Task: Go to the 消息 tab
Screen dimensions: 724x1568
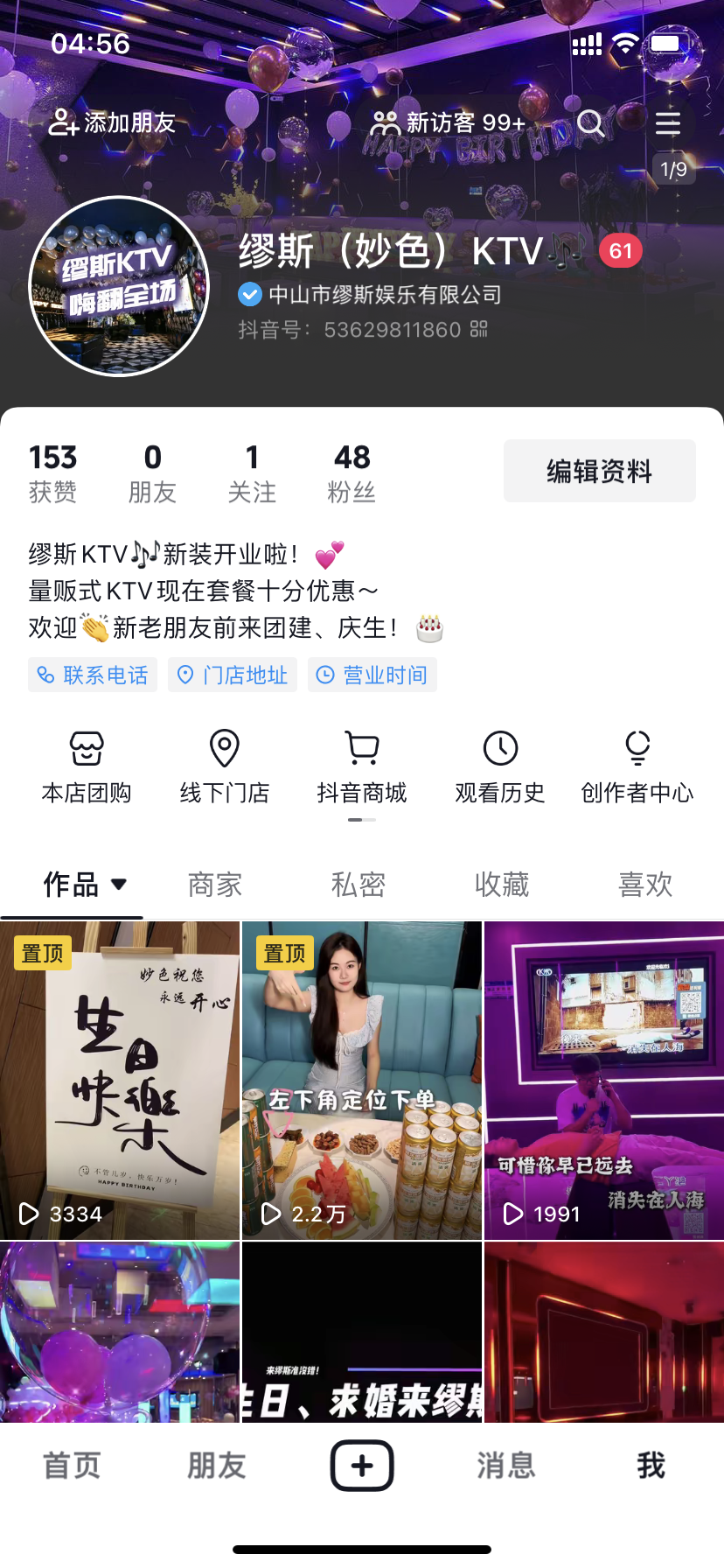Action: point(506,1466)
